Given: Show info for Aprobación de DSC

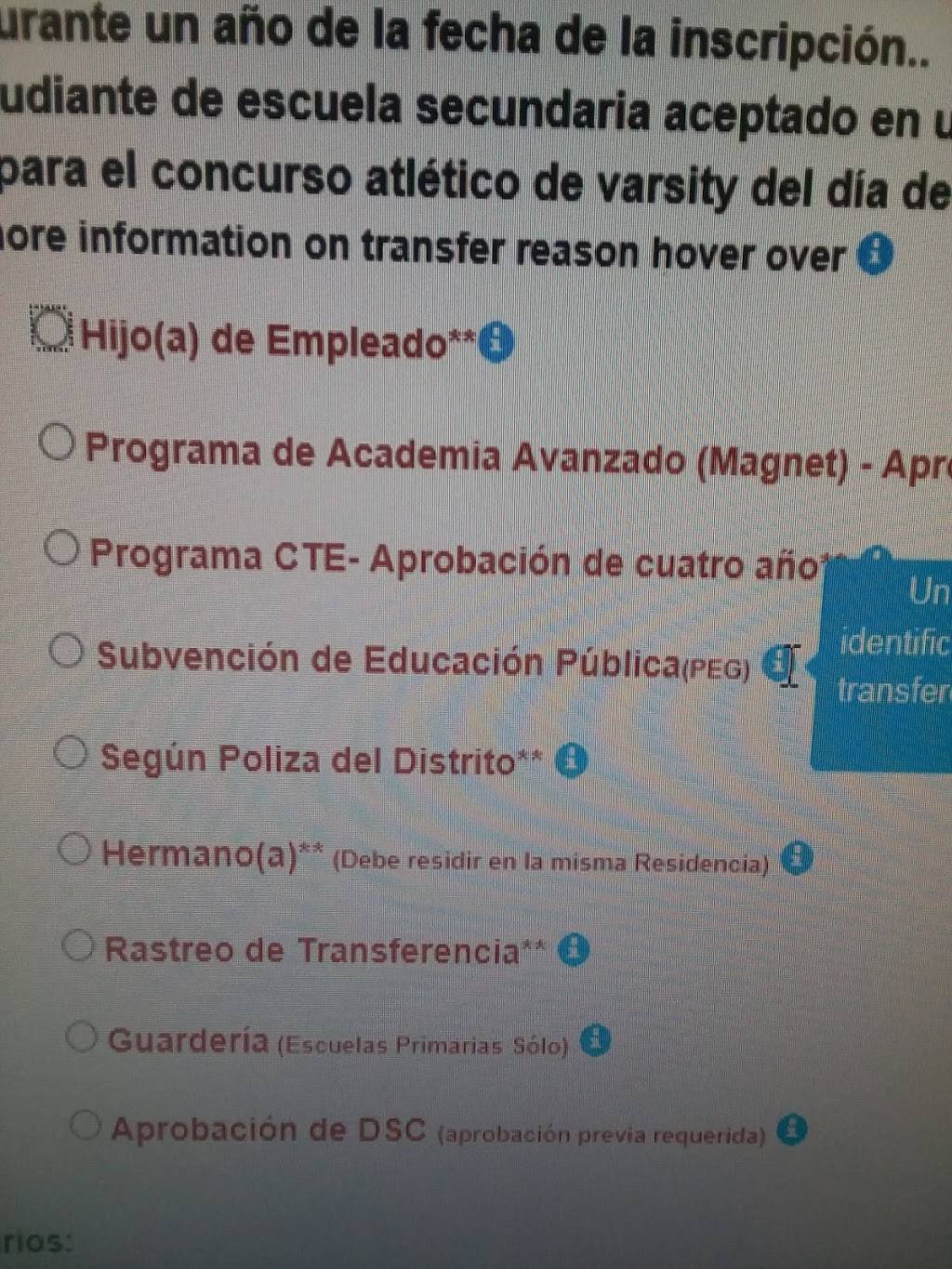Looking at the screenshot, I should click(791, 1130).
